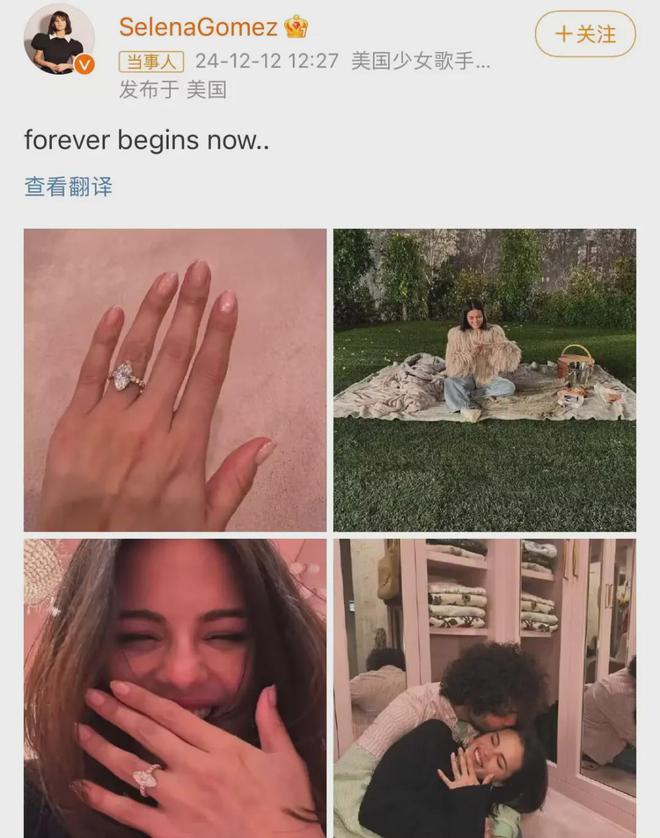Image resolution: width=660 pixels, height=838 pixels.
Task: Open the poster's profile avatar
Action: (x=58, y=39)
